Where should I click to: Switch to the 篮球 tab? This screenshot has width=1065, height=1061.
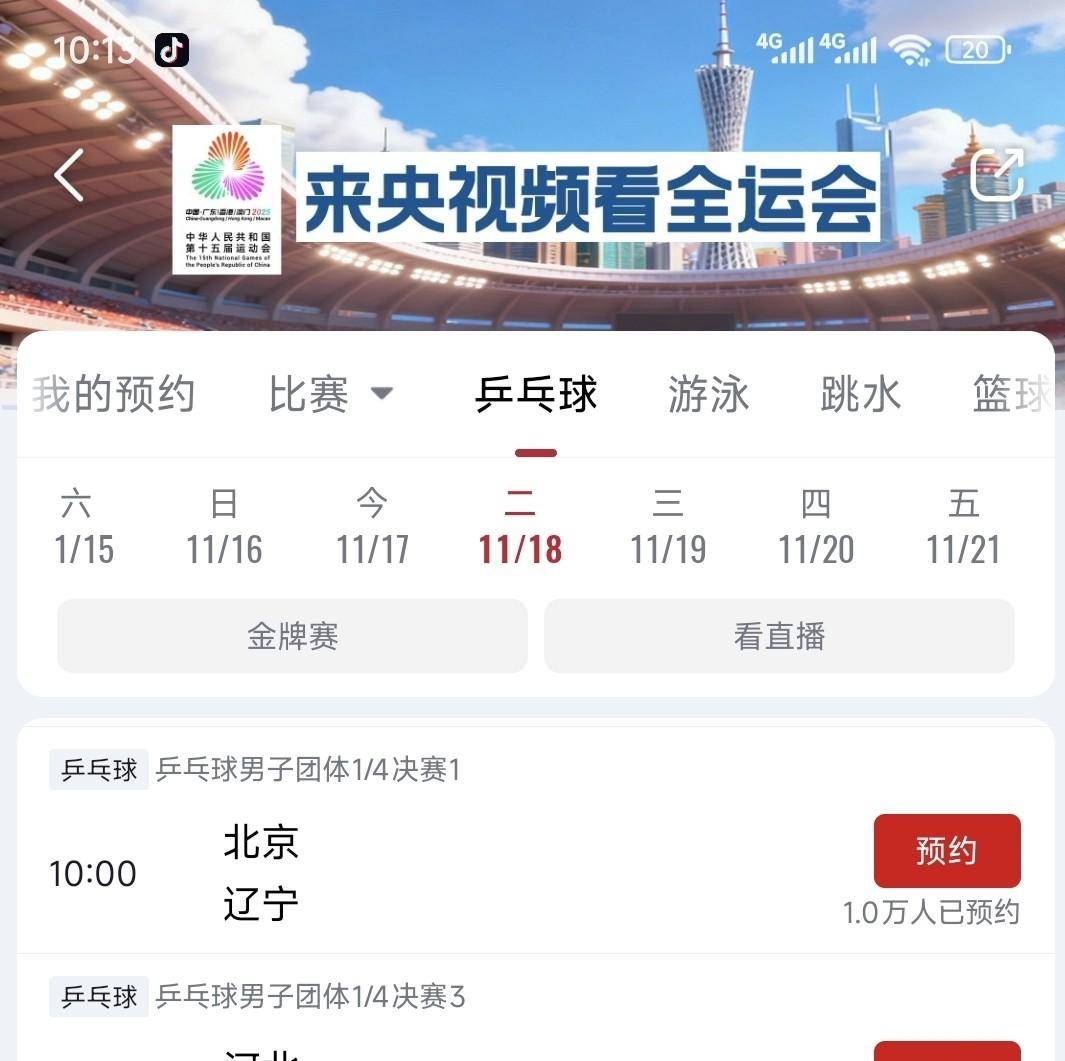pyautogui.click(x=1010, y=395)
